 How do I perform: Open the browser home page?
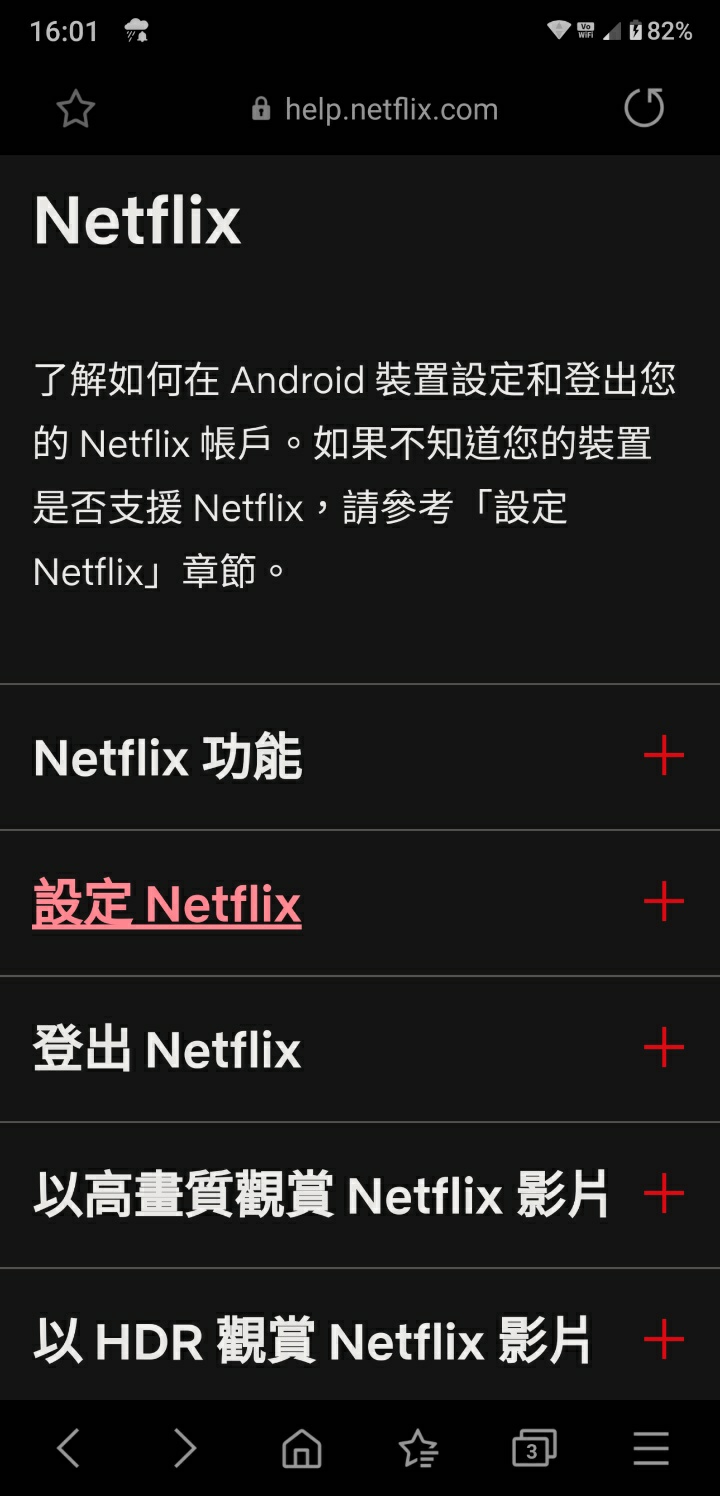[x=302, y=1447]
